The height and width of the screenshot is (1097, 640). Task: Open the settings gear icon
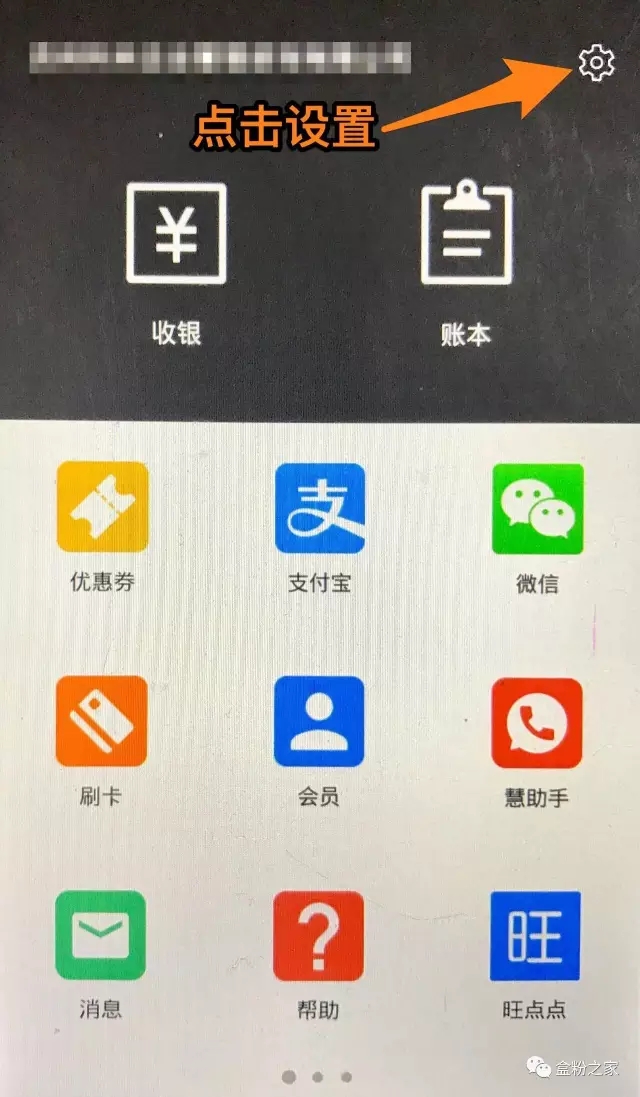(x=596, y=63)
